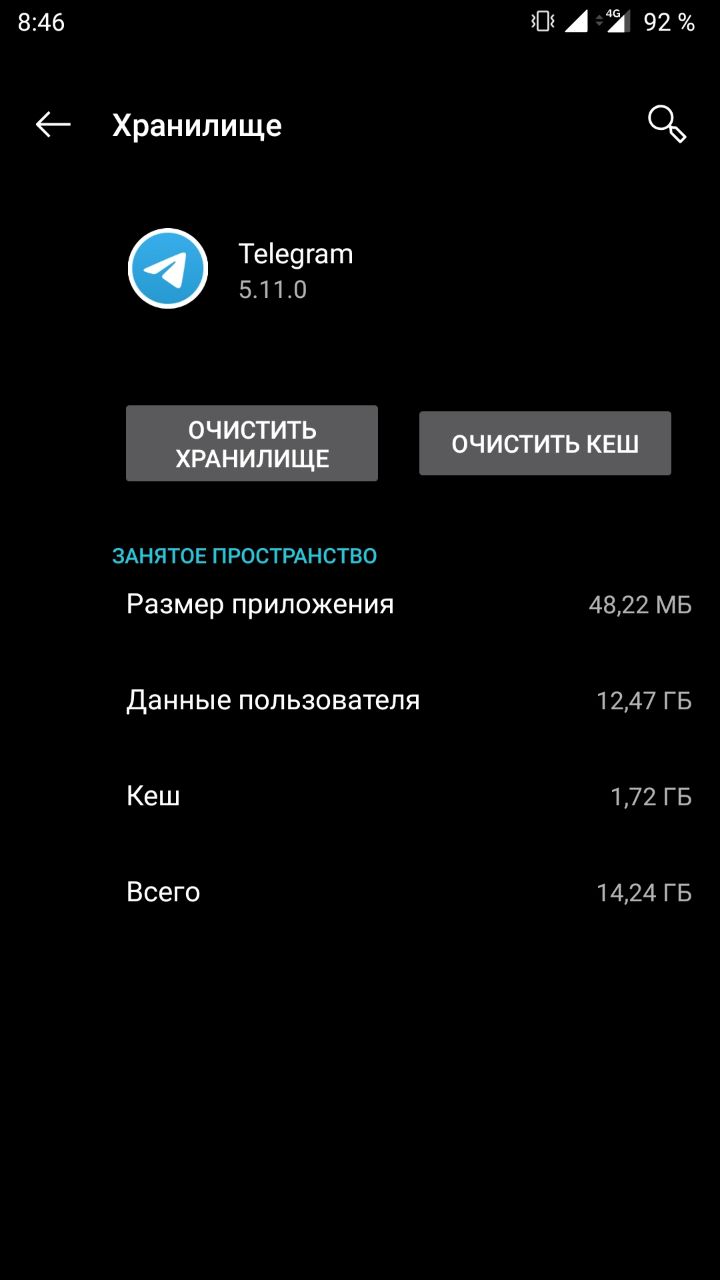Viewport: 720px width, 1280px height.
Task: Open the settings search icon
Action: pos(666,124)
